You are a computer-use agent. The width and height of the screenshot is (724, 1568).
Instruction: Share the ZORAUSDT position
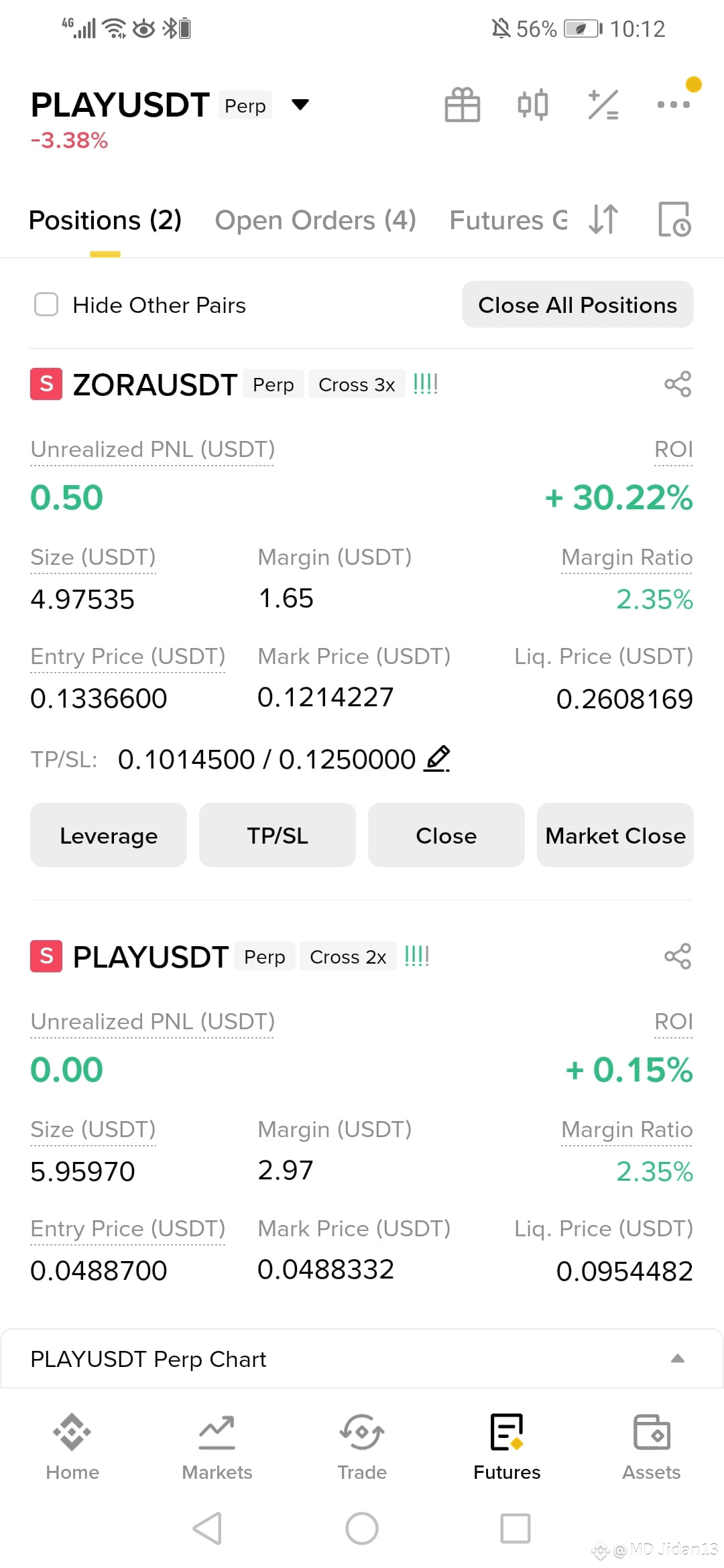677,384
